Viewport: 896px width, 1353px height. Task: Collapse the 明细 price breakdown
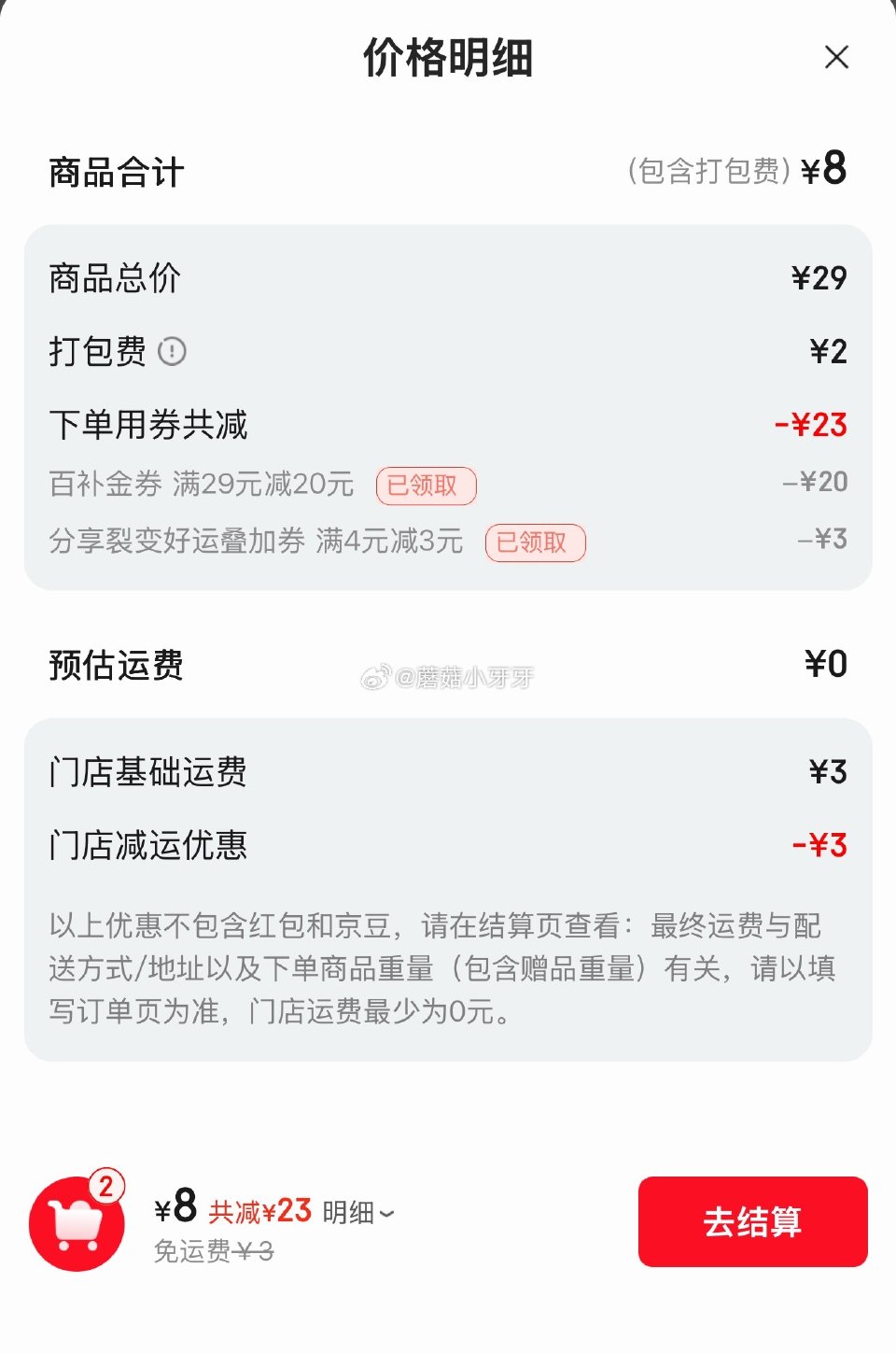[356, 1212]
